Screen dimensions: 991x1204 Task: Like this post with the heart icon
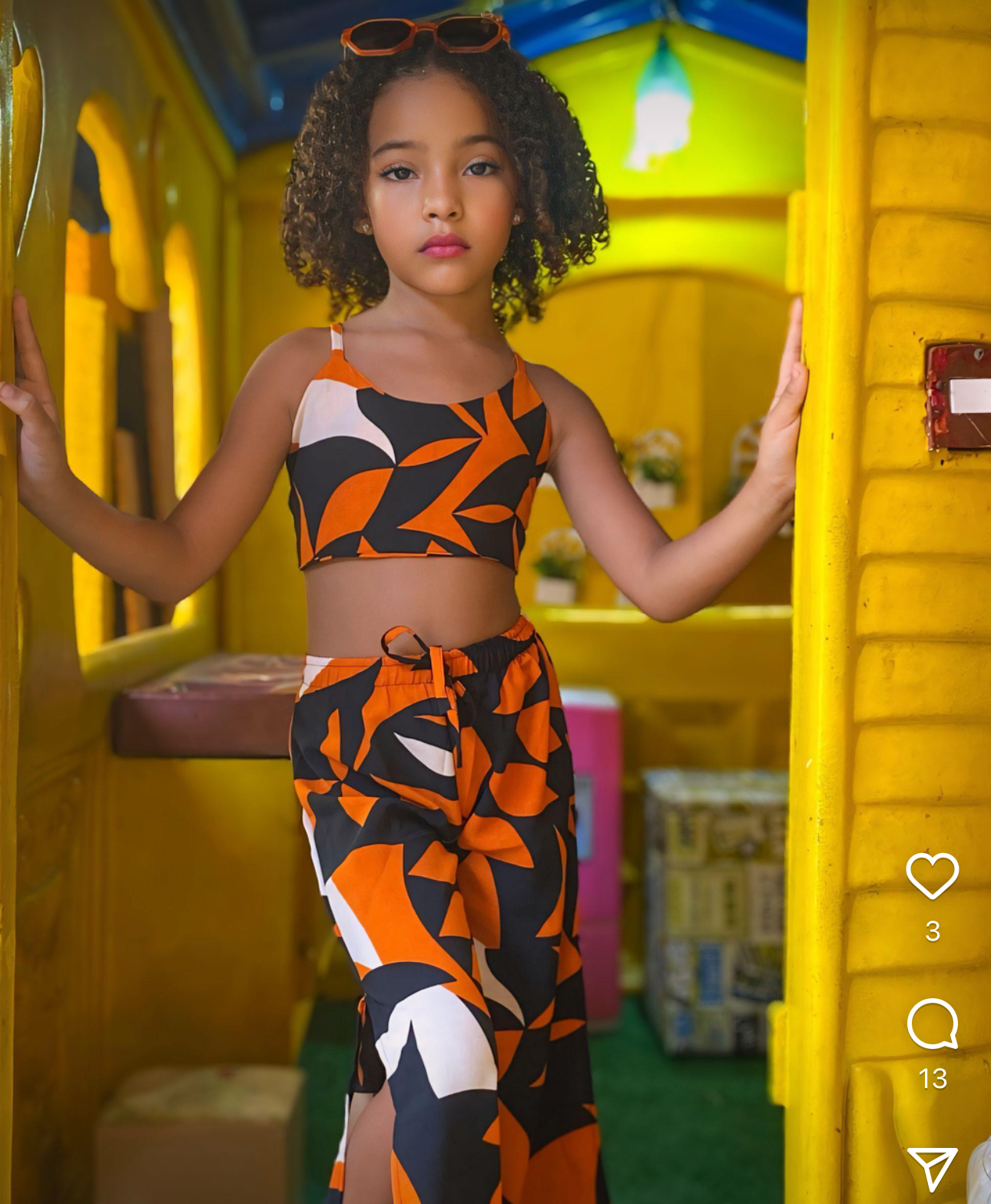click(932, 875)
